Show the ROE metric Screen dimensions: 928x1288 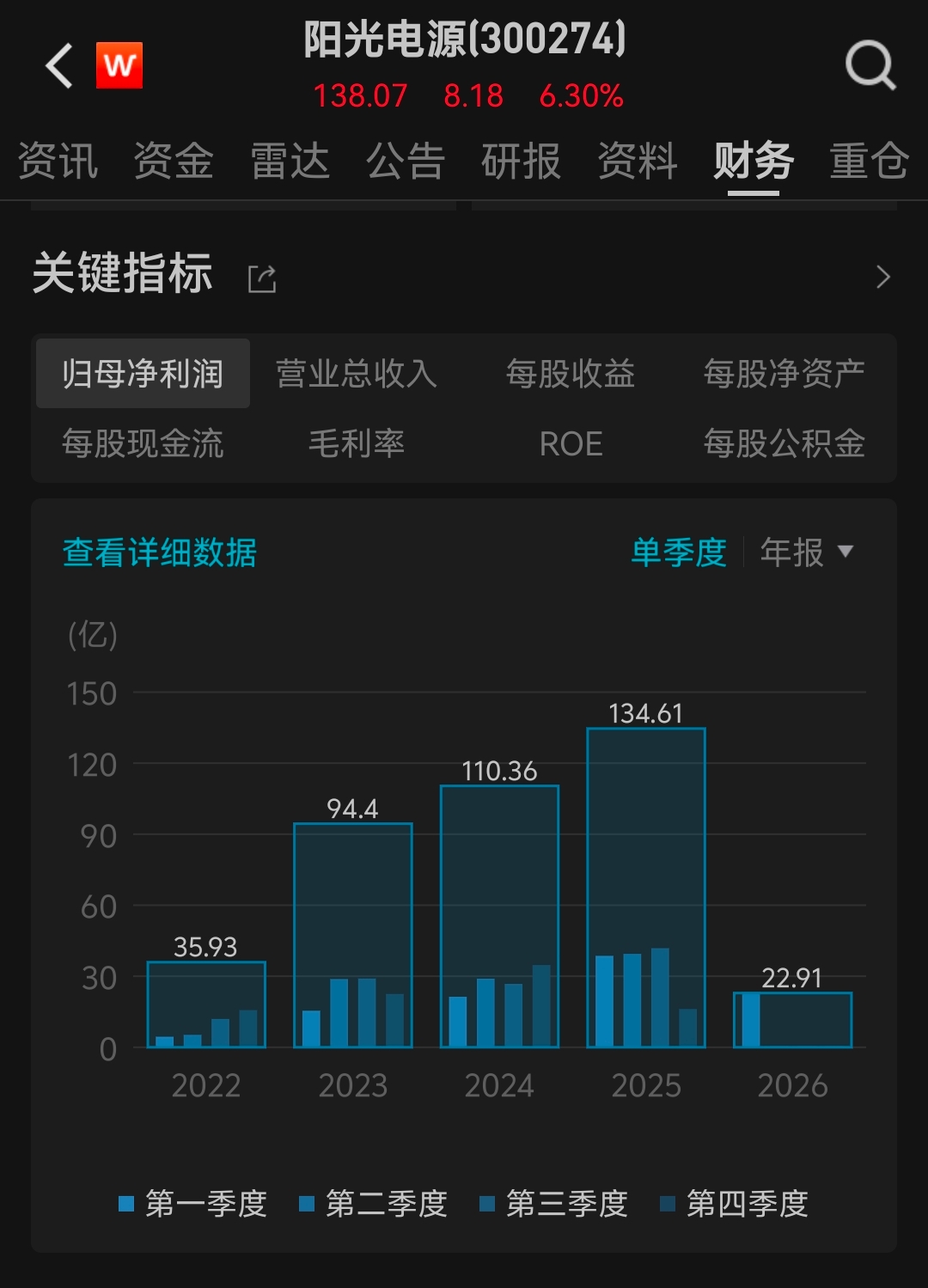571,444
